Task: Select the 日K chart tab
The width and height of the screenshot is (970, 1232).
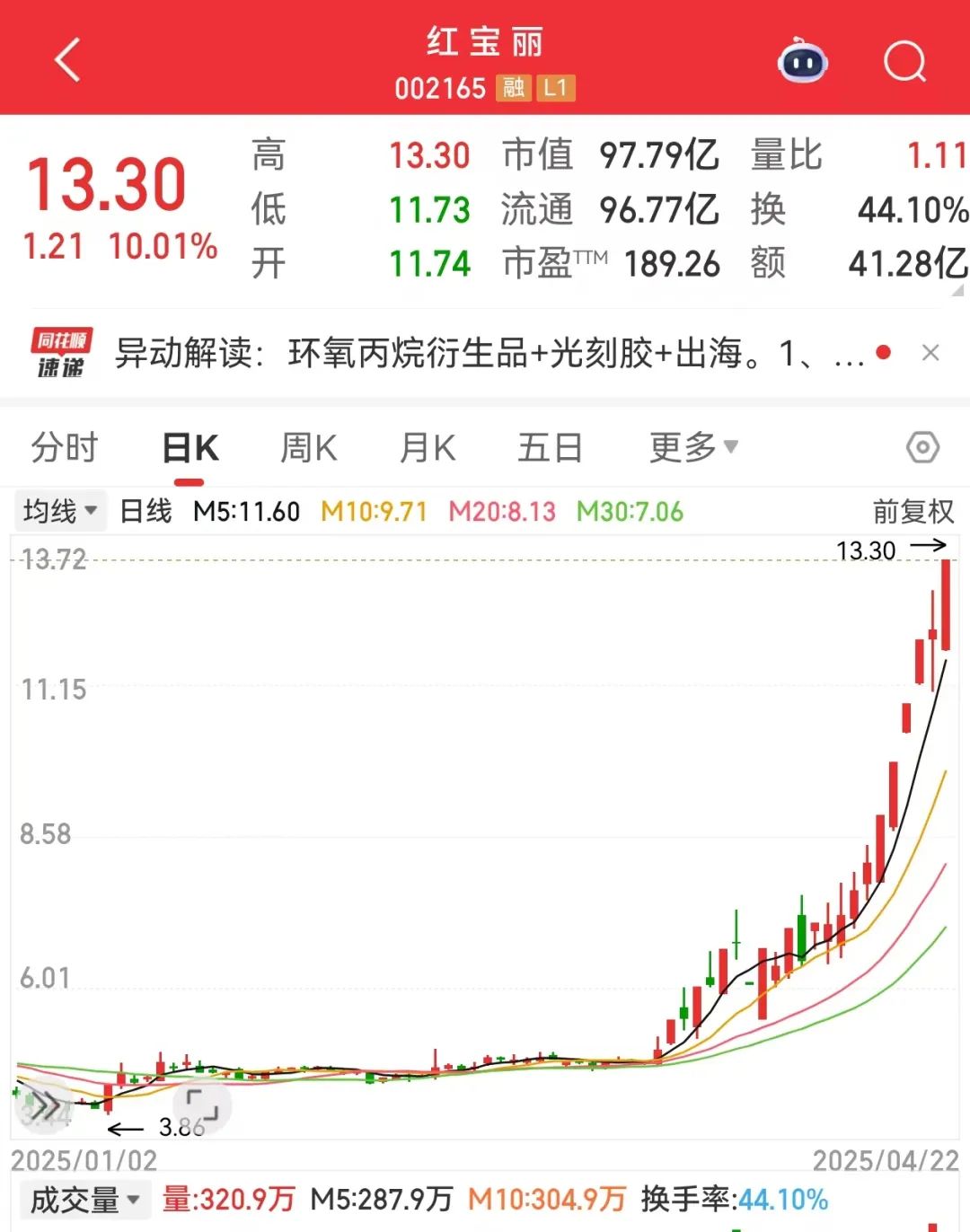Action: point(190,447)
